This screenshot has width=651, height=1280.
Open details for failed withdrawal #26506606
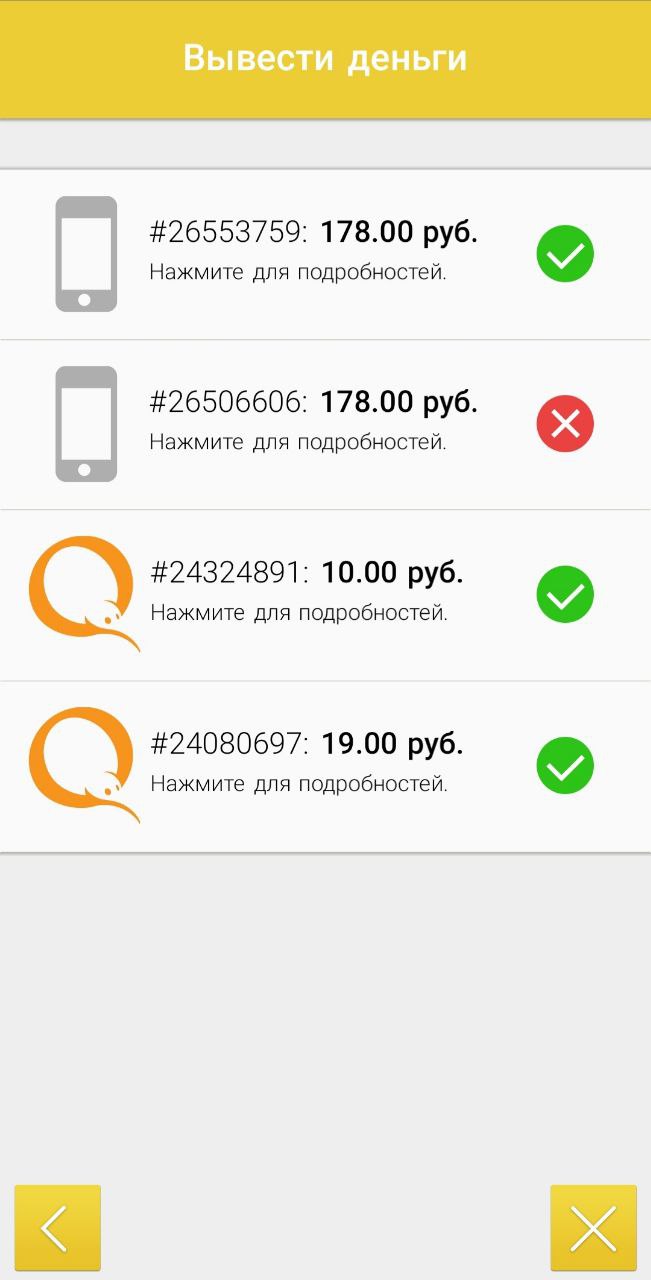(x=325, y=425)
